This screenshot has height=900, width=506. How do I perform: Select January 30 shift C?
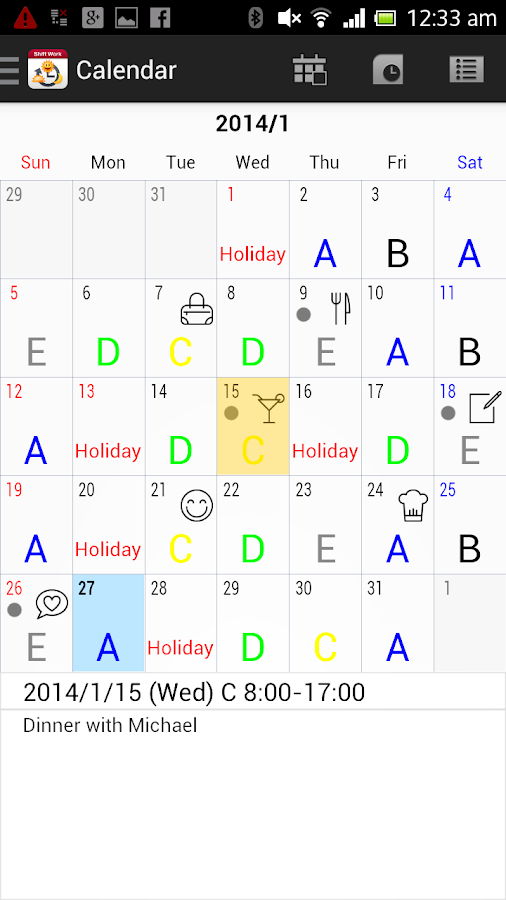325,623
